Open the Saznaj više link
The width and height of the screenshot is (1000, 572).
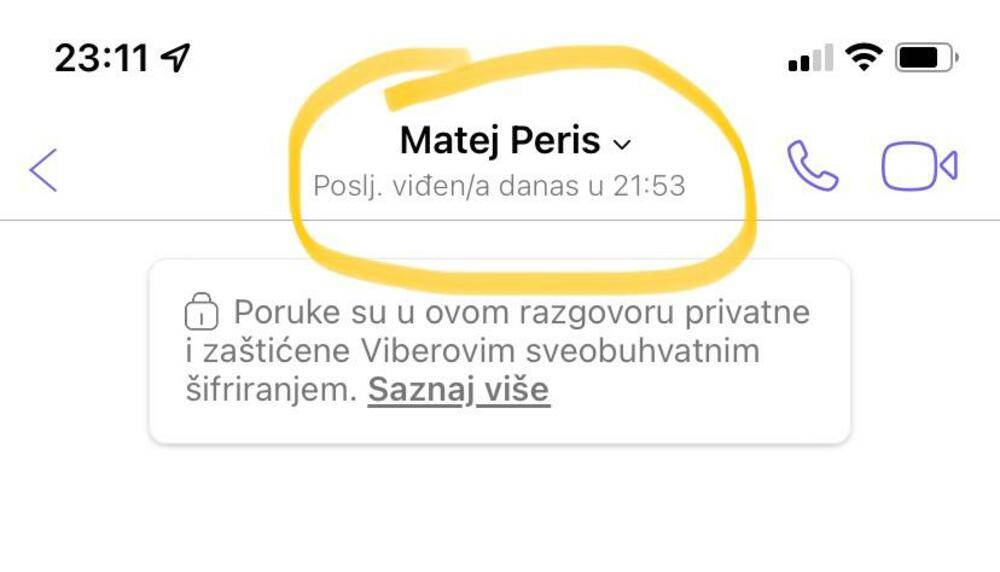[459, 389]
